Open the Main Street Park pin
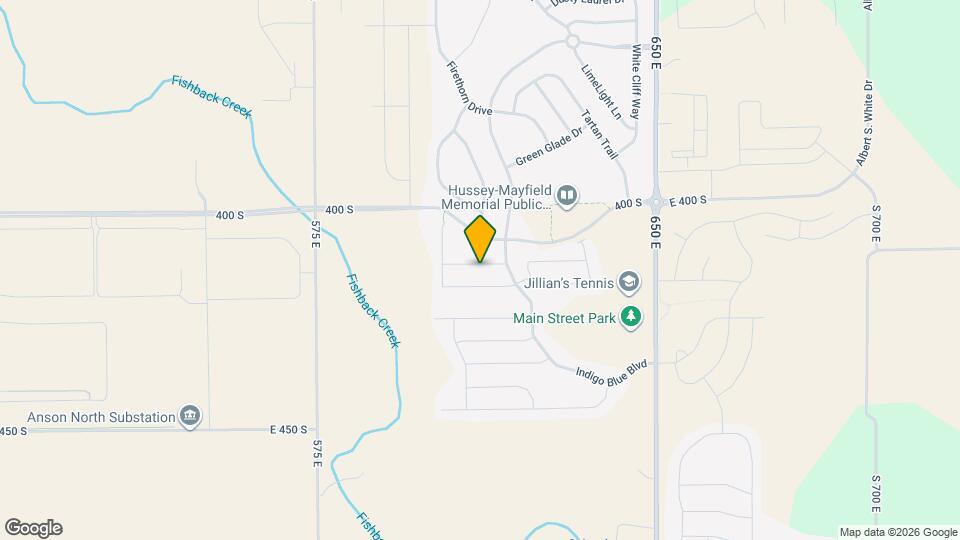960x540 pixels. (x=631, y=317)
